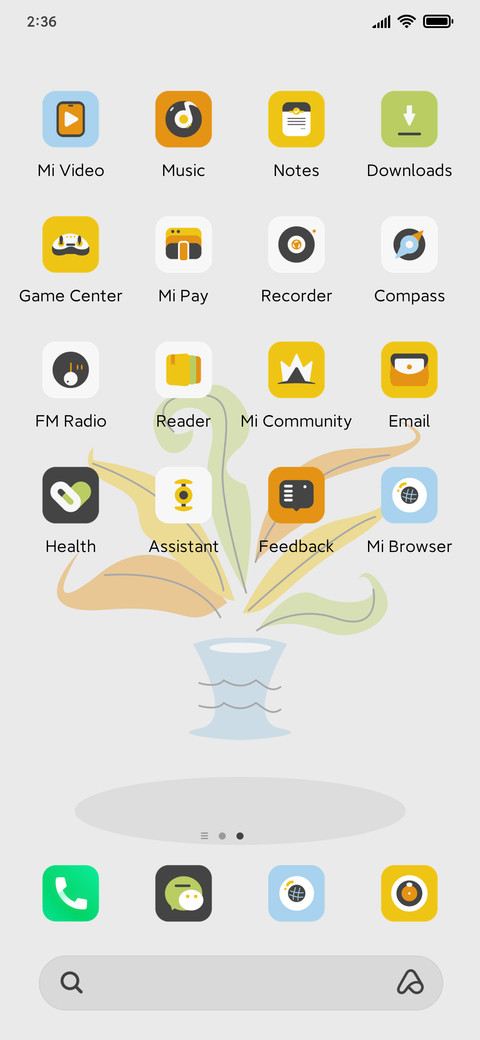
Task: Open the Health app
Action: [x=71, y=495]
